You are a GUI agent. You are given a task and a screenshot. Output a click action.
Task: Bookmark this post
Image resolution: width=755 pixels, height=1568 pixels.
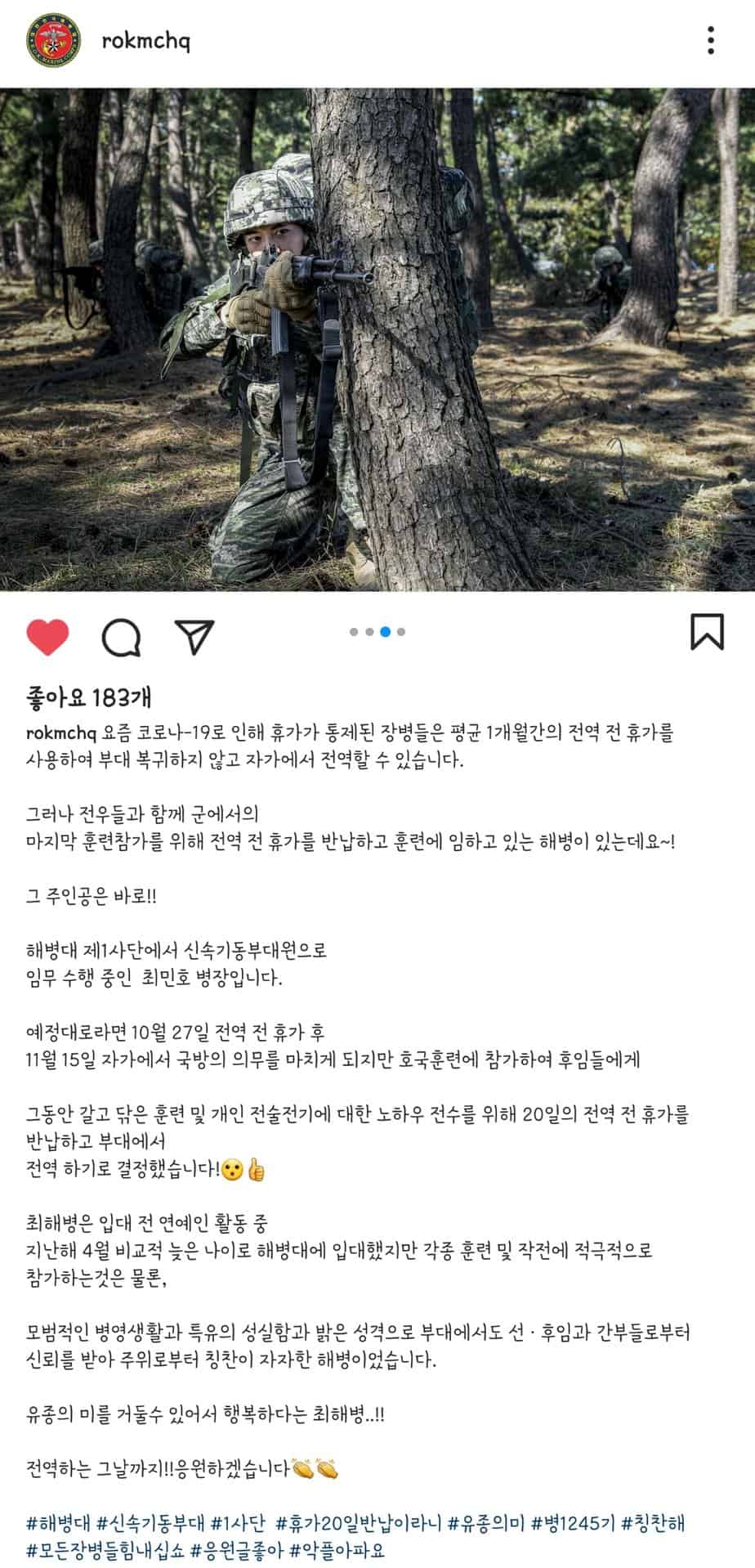(x=707, y=632)
